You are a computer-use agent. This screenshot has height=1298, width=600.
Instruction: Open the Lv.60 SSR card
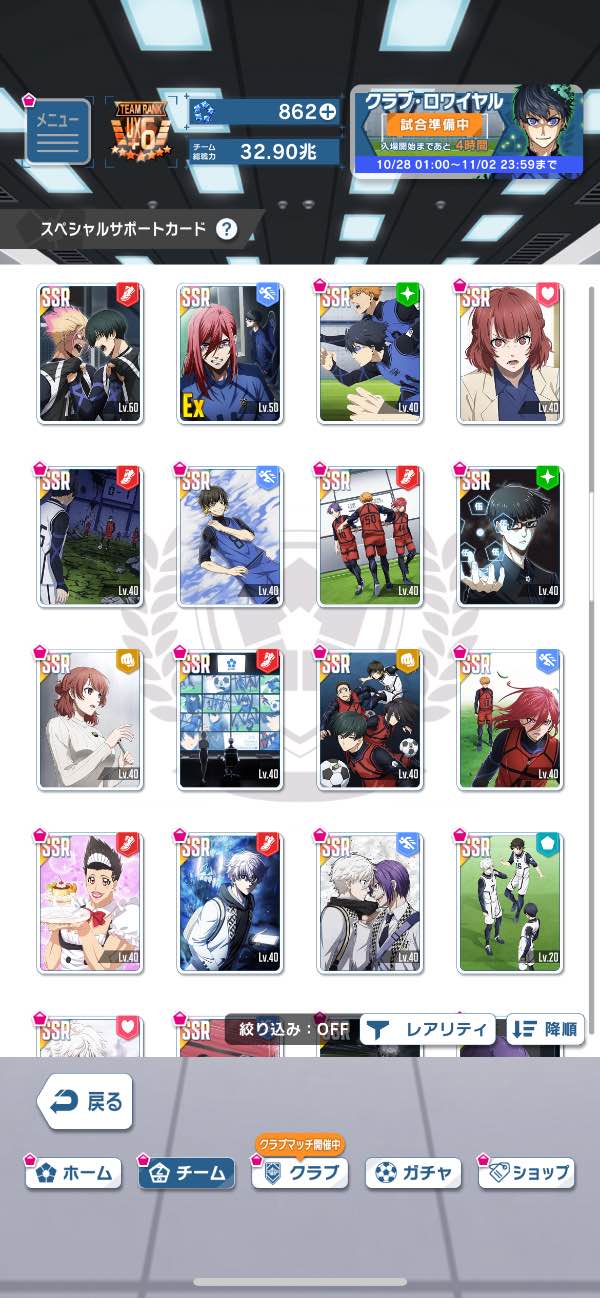coord(90,353)
